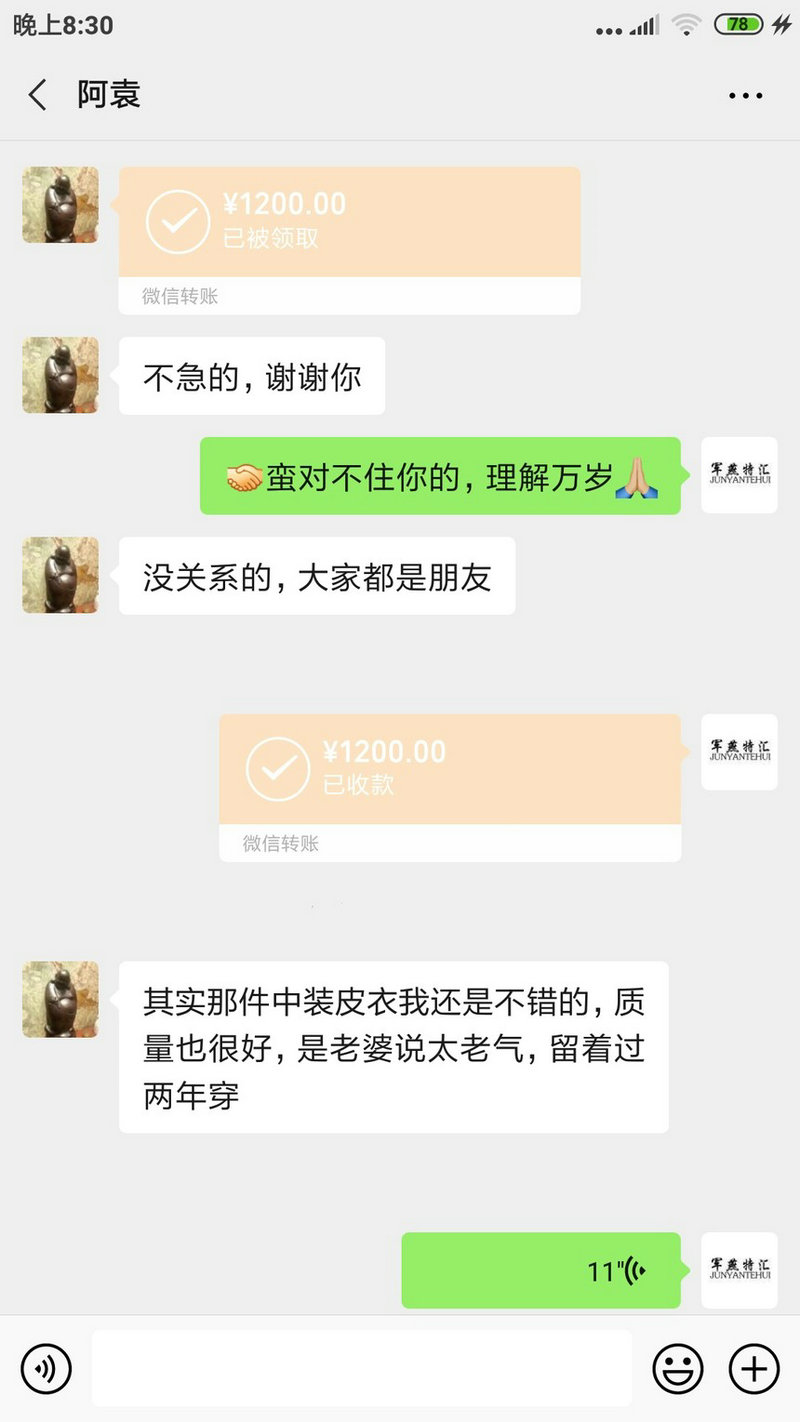Play the 11-second voice message

(x=541, y=1270)
